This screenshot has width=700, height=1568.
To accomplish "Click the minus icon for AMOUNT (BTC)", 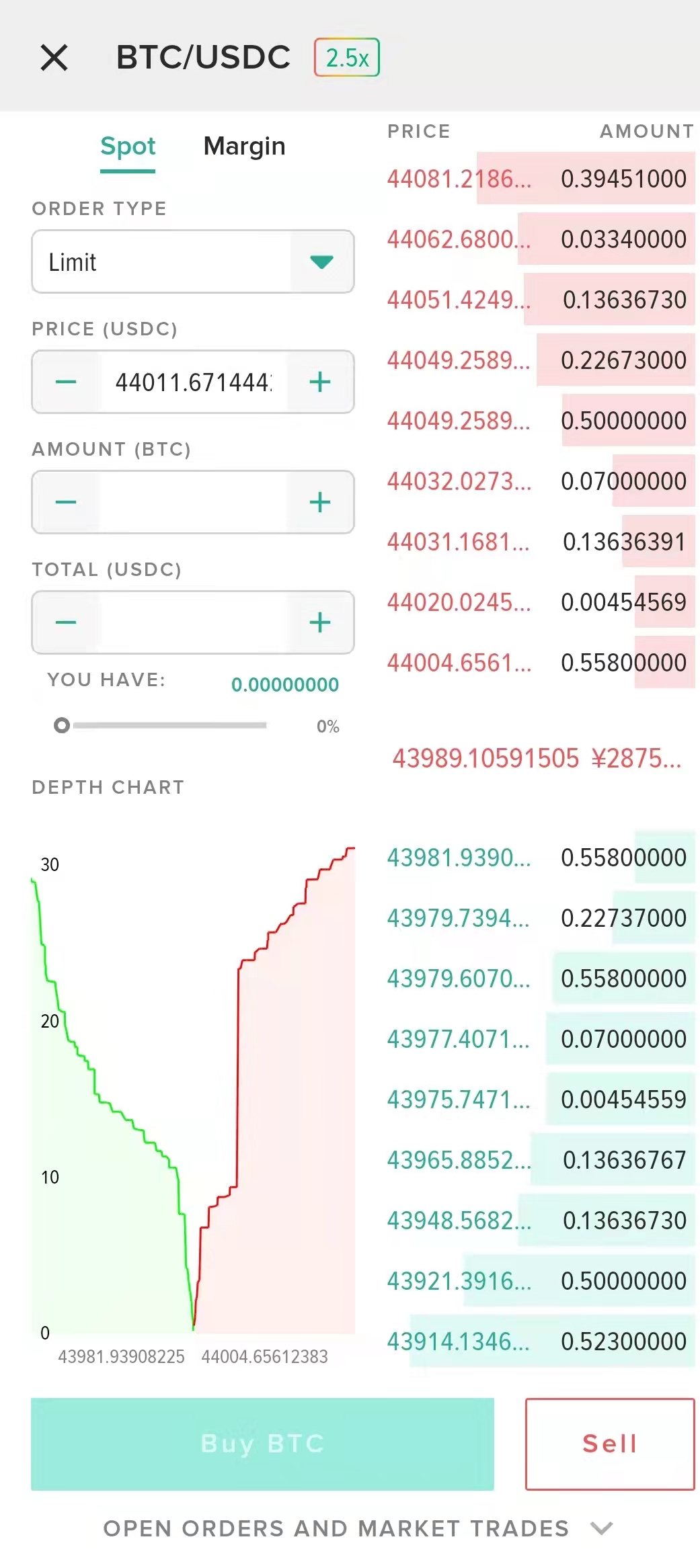I will click(x=66, y=502).
